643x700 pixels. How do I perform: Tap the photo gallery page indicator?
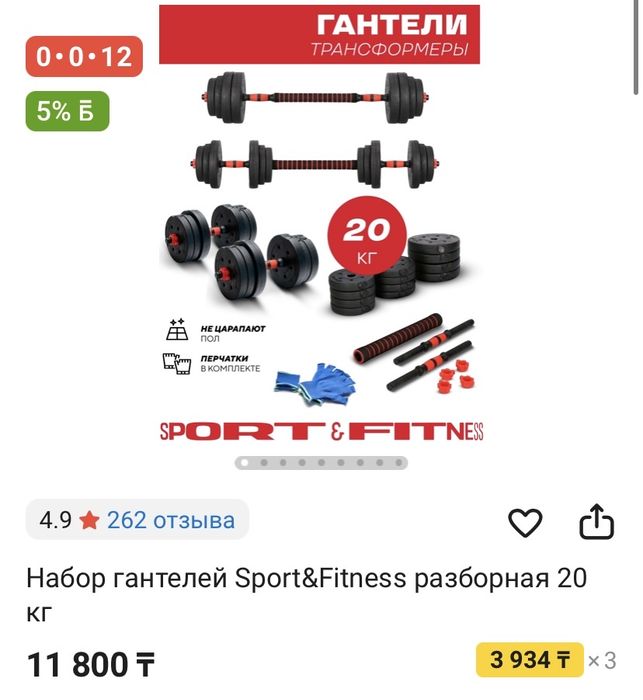(x=321, y=463)
